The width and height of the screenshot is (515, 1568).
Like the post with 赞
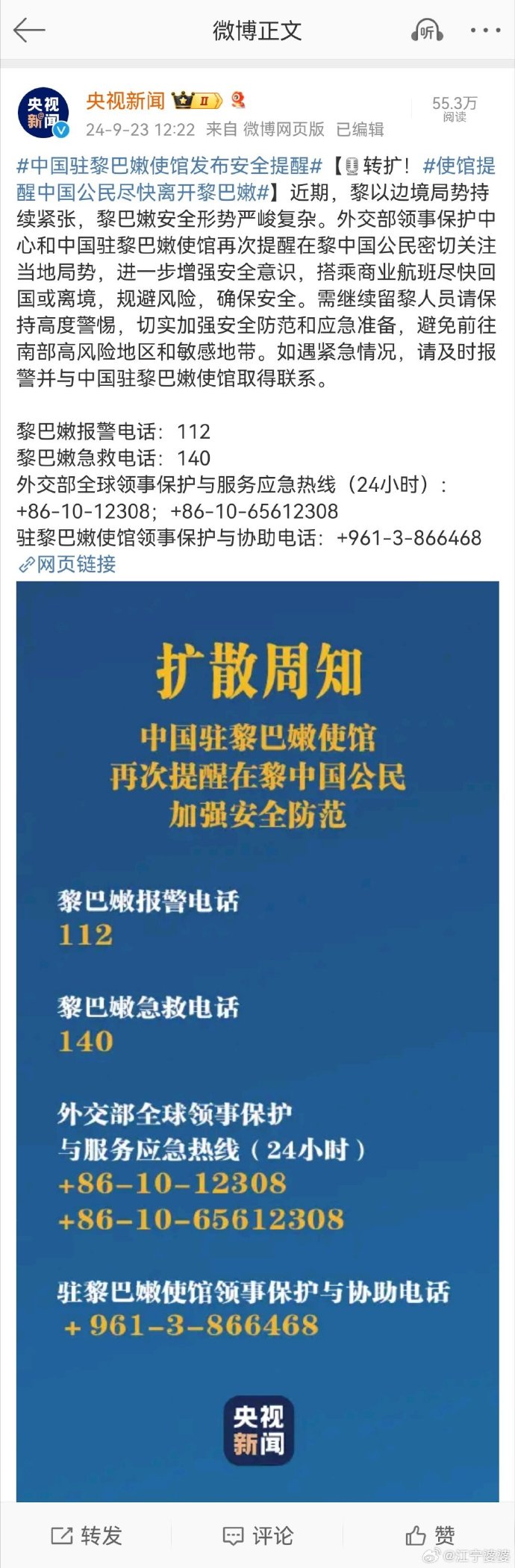430,1536
